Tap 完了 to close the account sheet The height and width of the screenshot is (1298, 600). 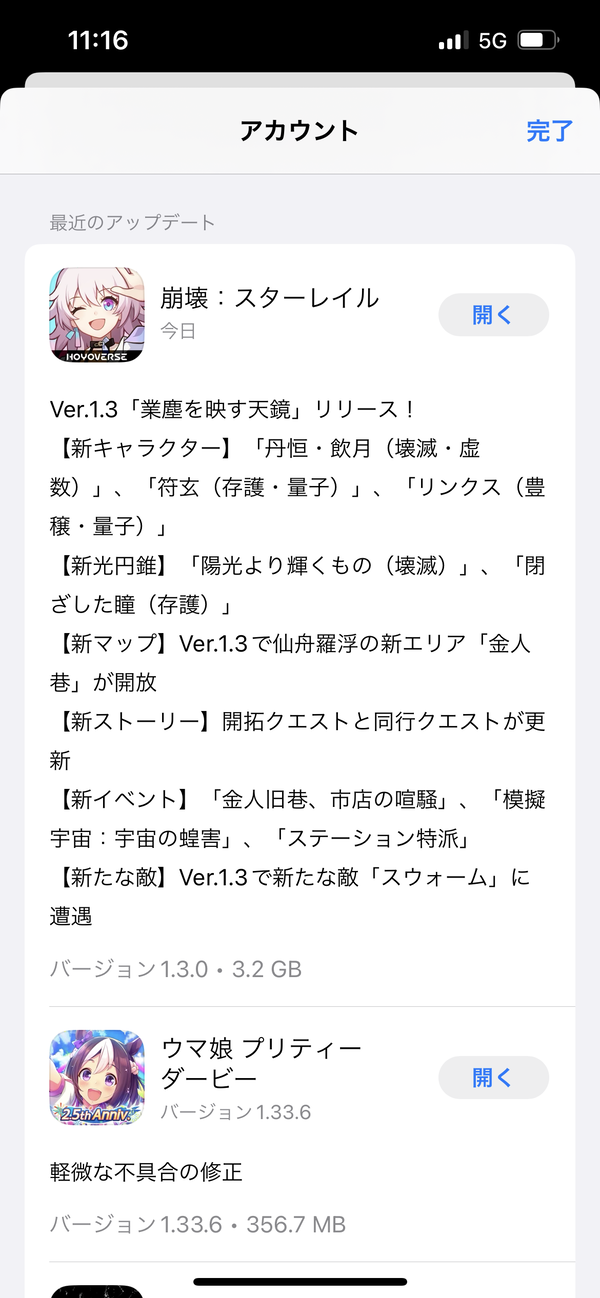coord(550,130)
